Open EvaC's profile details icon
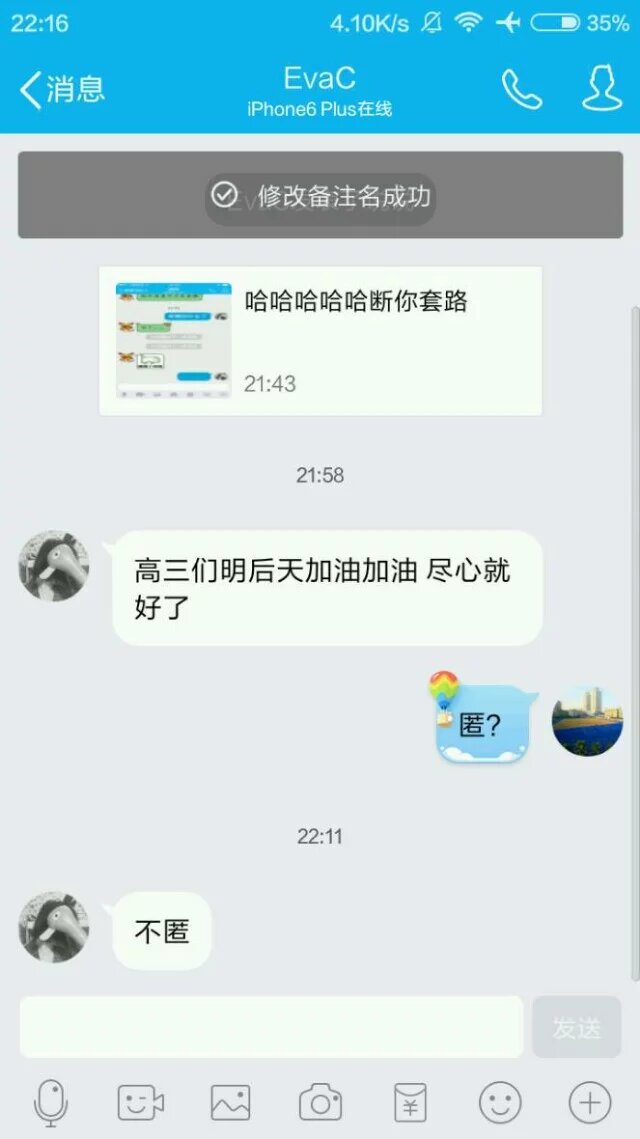This screenshot has width=640, height=1139. (x=602, y=90)
